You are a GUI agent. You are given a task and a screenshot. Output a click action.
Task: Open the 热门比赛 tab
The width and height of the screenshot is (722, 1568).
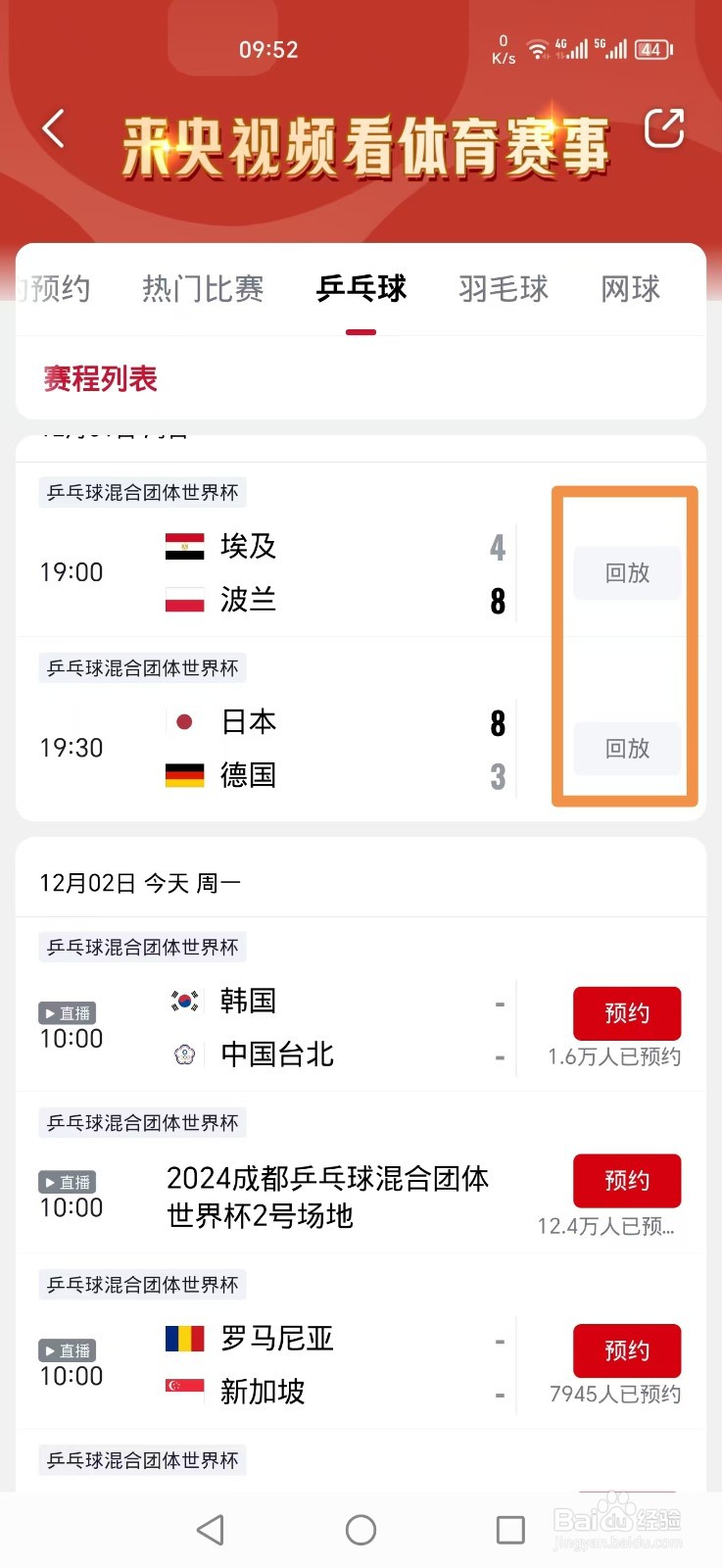(203, 288)
